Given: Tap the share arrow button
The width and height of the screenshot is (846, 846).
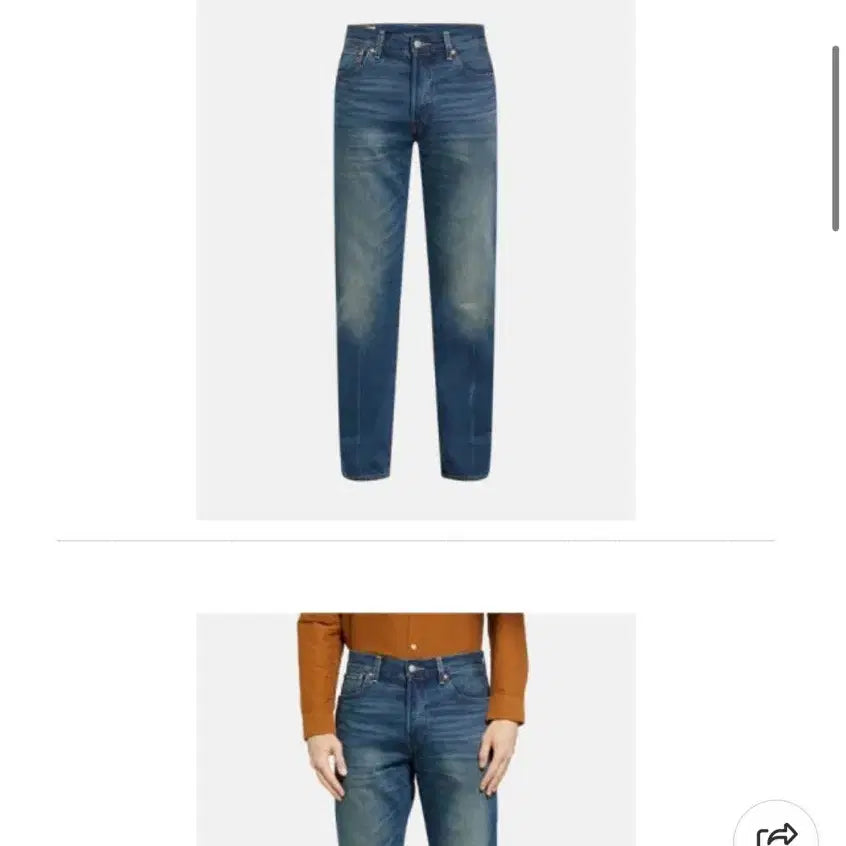Looking at the screenshot, I should [777, 832].
